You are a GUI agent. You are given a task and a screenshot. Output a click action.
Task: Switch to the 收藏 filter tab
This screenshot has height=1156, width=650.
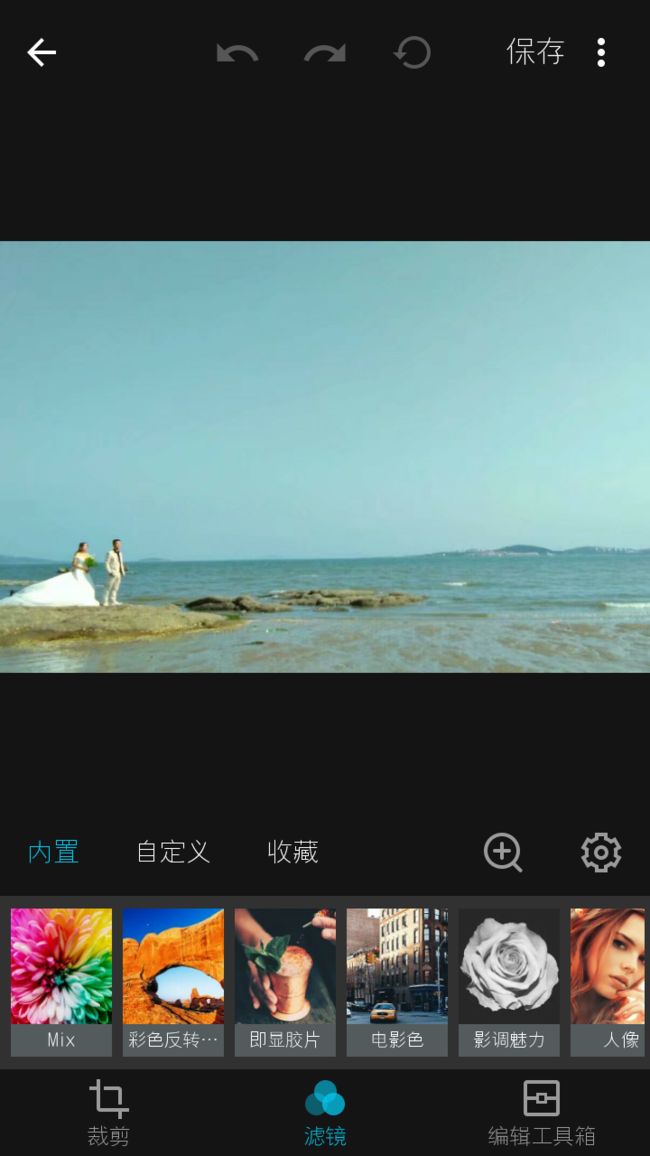click(293, 852)
